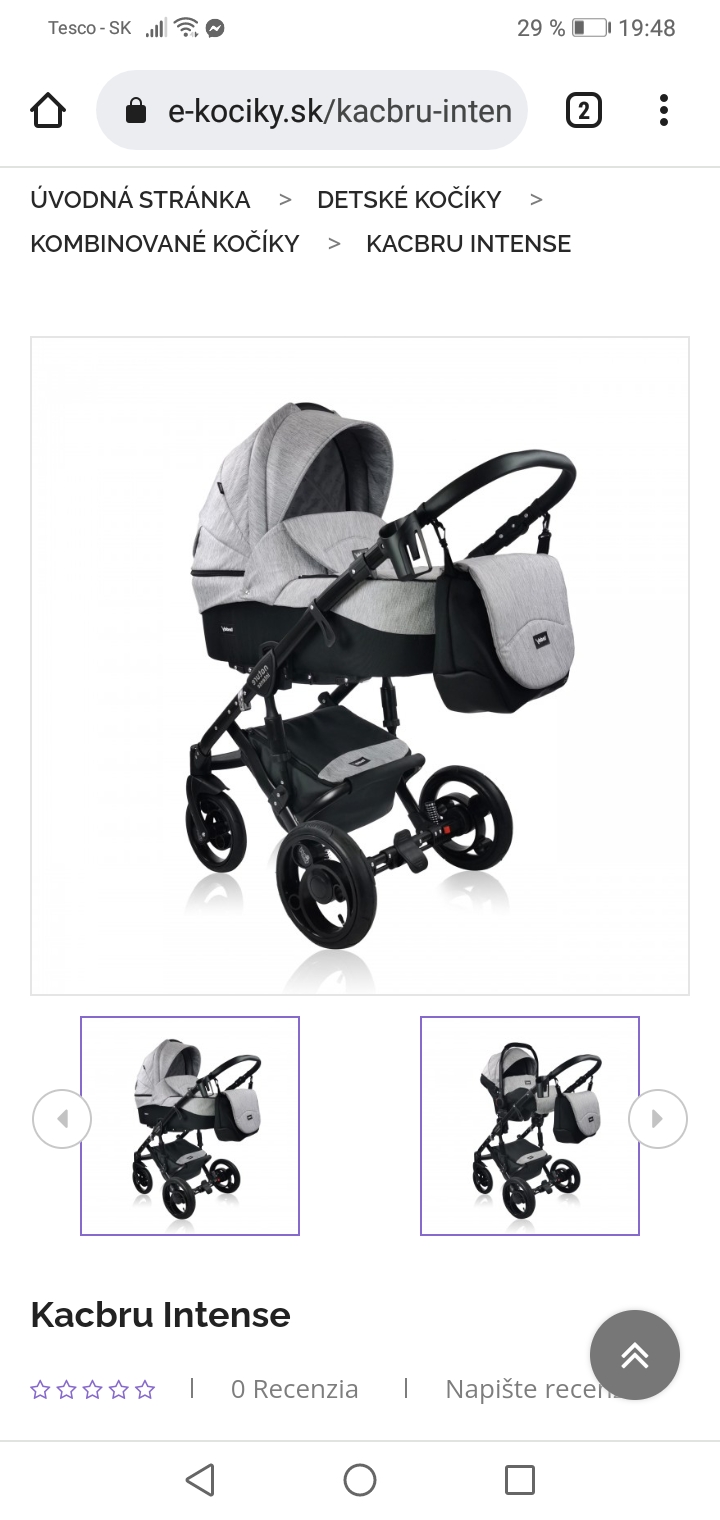
Task: Select the first stroller thumbnail with carrycot
Action: point(190,1126)
